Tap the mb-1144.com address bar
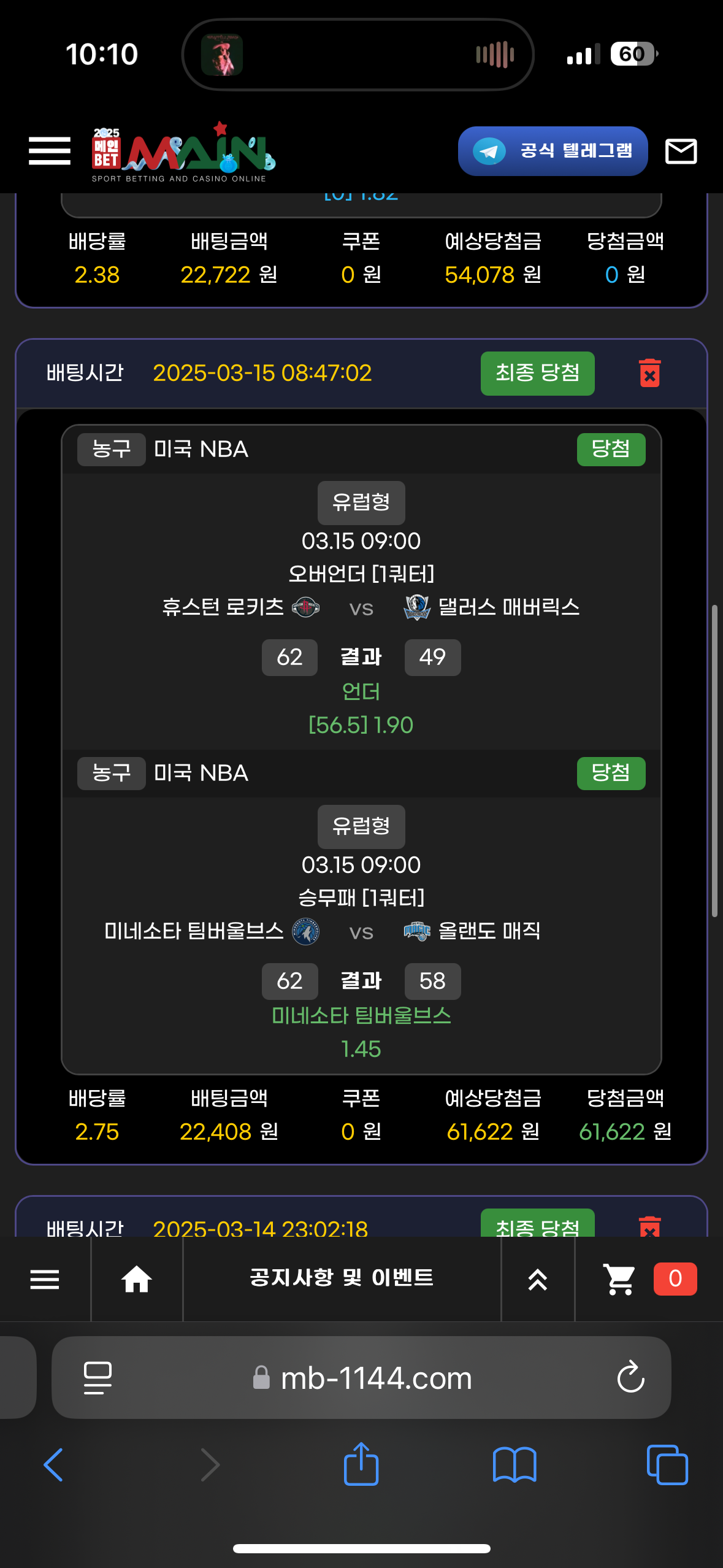This screenshot has width=723, height=1568. (375, 1378)
